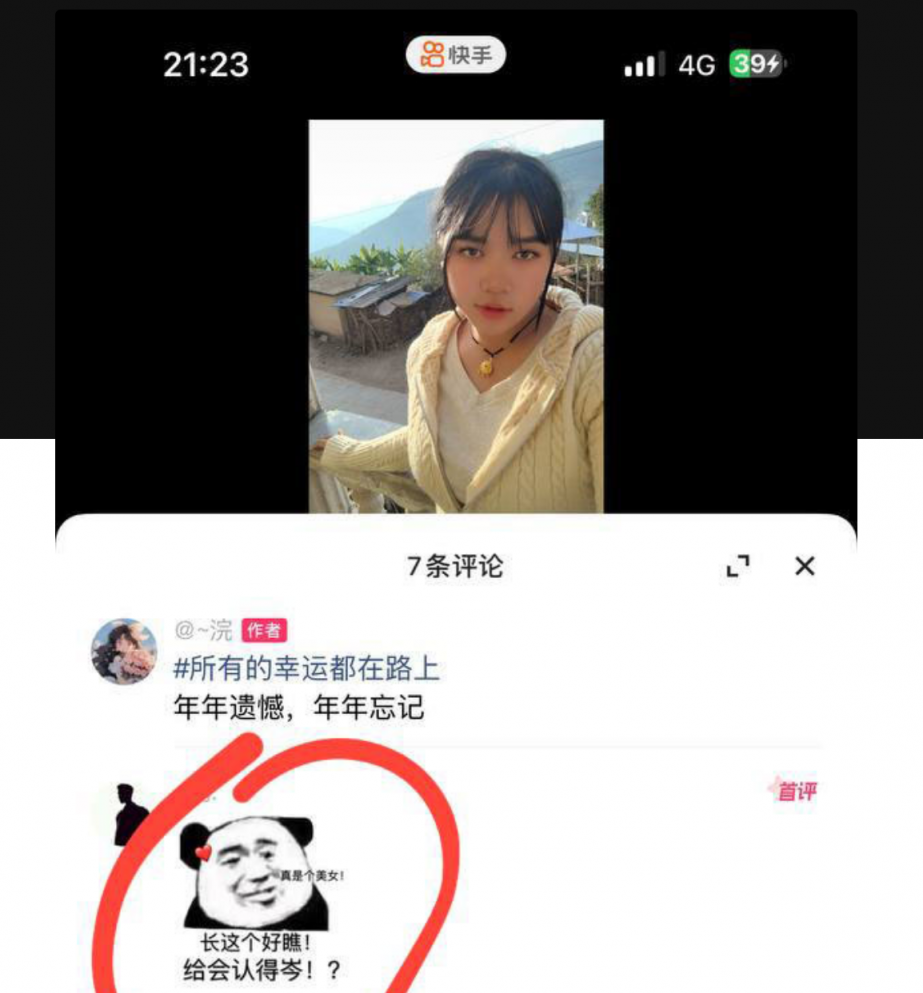923x993 pixels.
Task: Open the #所有的幸运都在路上 hashtag
Action: 306,668
